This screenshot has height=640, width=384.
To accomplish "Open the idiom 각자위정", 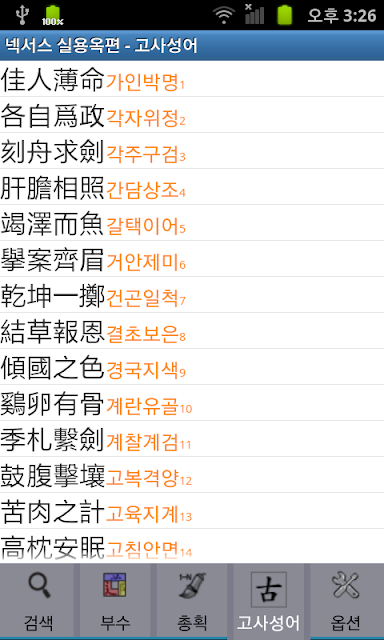I will click(x=192, y=115).
